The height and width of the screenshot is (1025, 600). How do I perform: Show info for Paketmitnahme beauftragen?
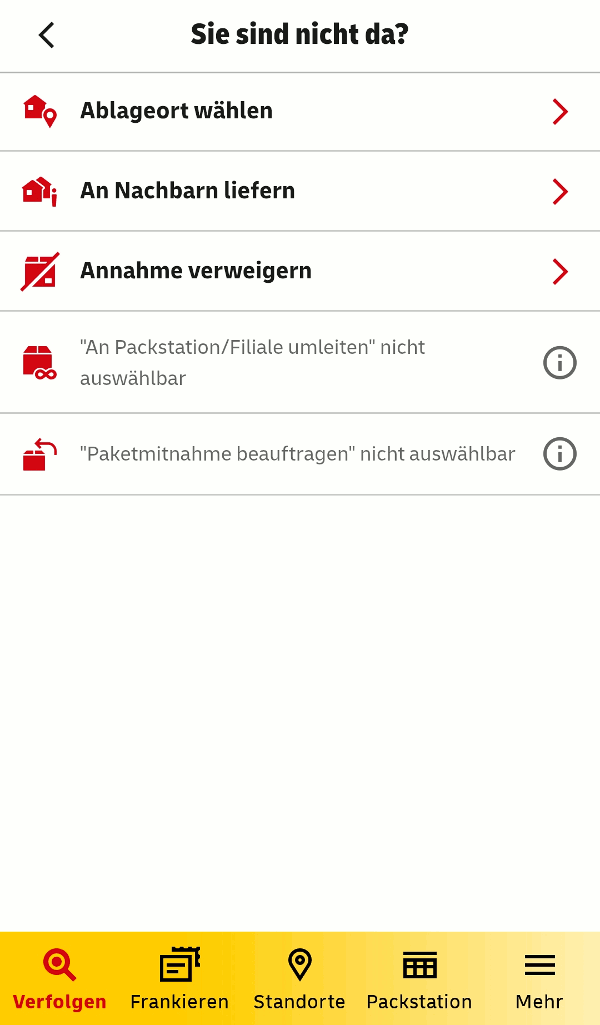tap(559, 454)
